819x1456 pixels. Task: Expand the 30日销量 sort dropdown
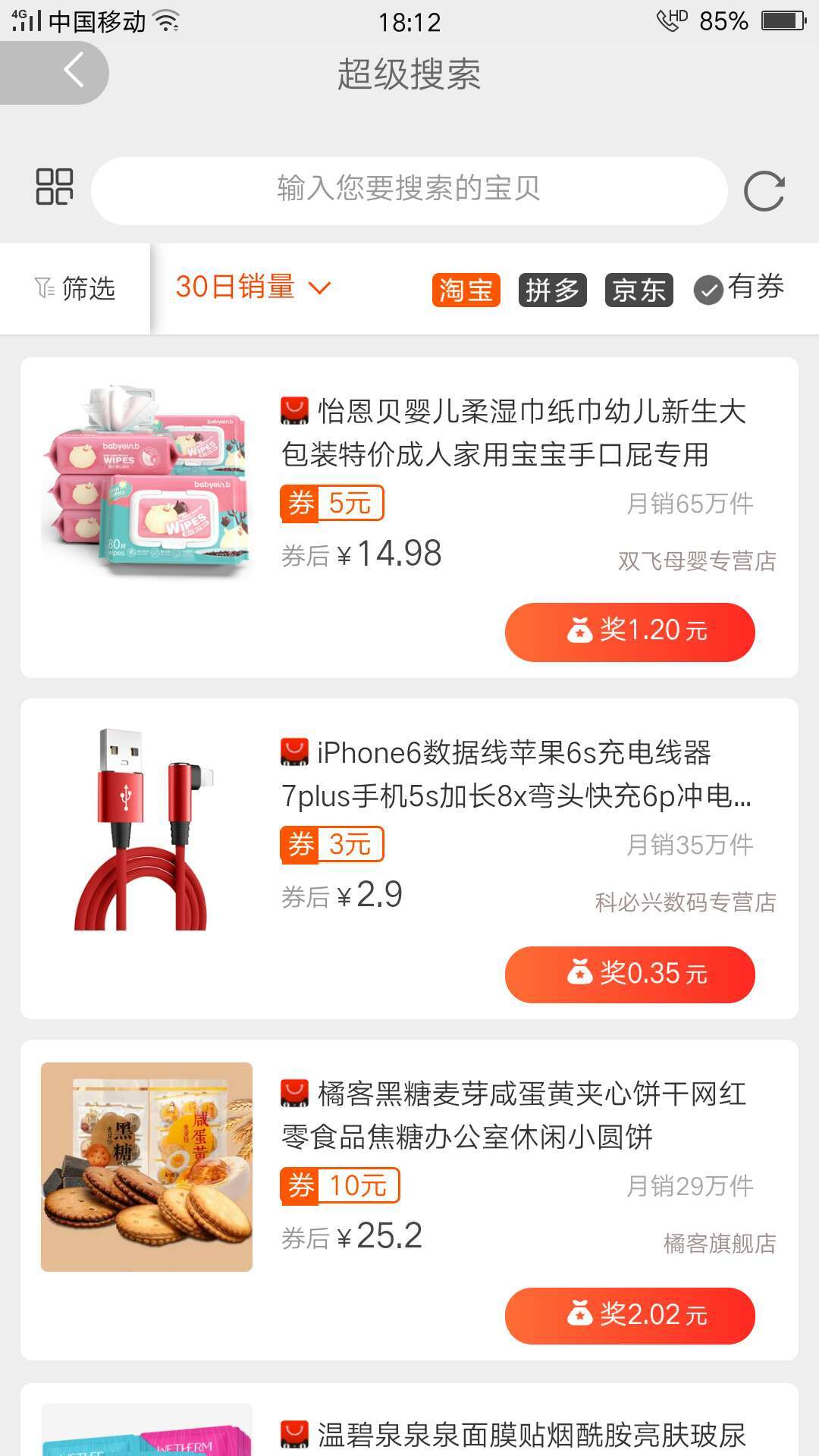[x=253, y=287]
